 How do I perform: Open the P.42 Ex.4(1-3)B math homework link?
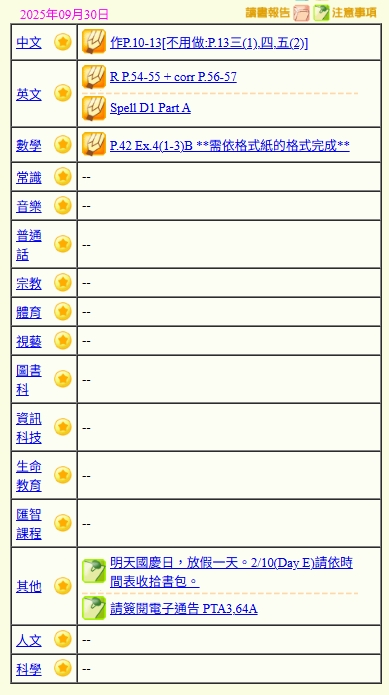tap(230, 145)
